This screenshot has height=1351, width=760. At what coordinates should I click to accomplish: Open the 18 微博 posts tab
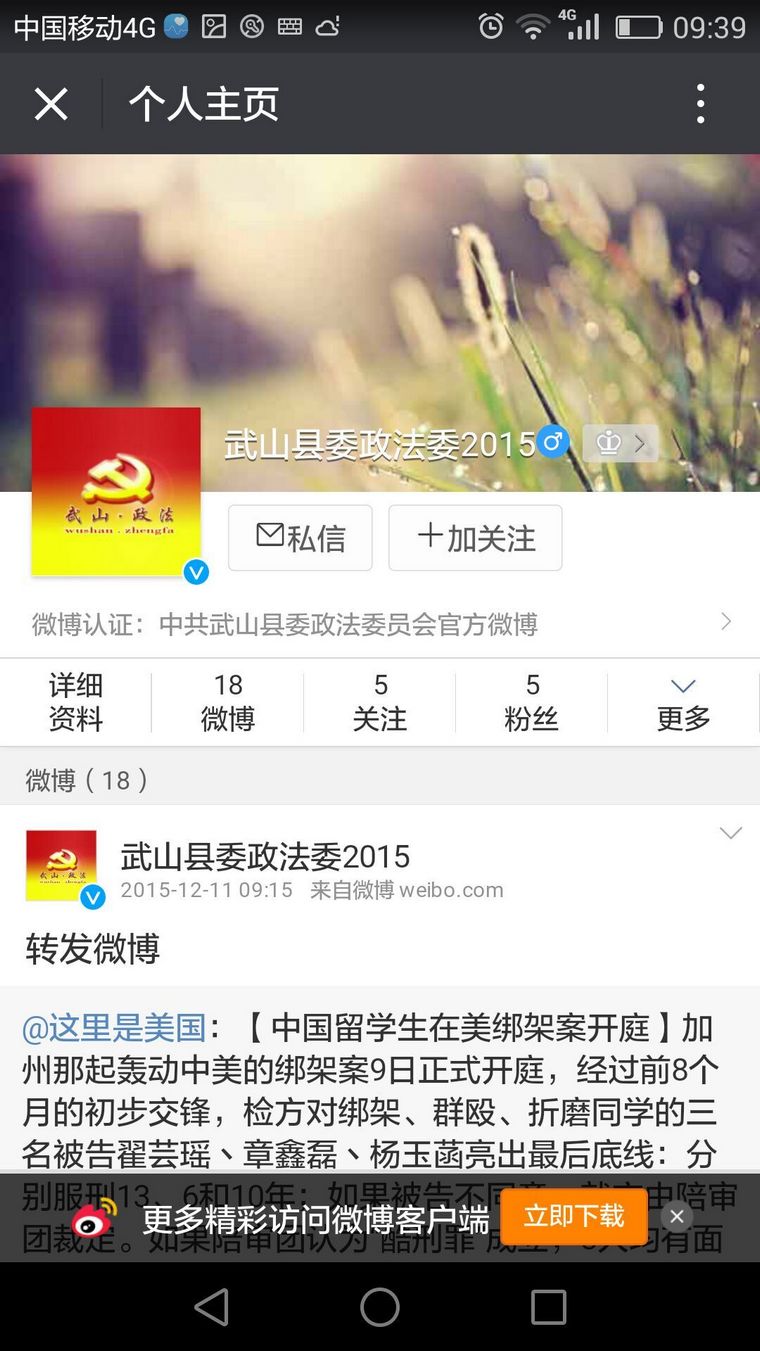[228, 702]
